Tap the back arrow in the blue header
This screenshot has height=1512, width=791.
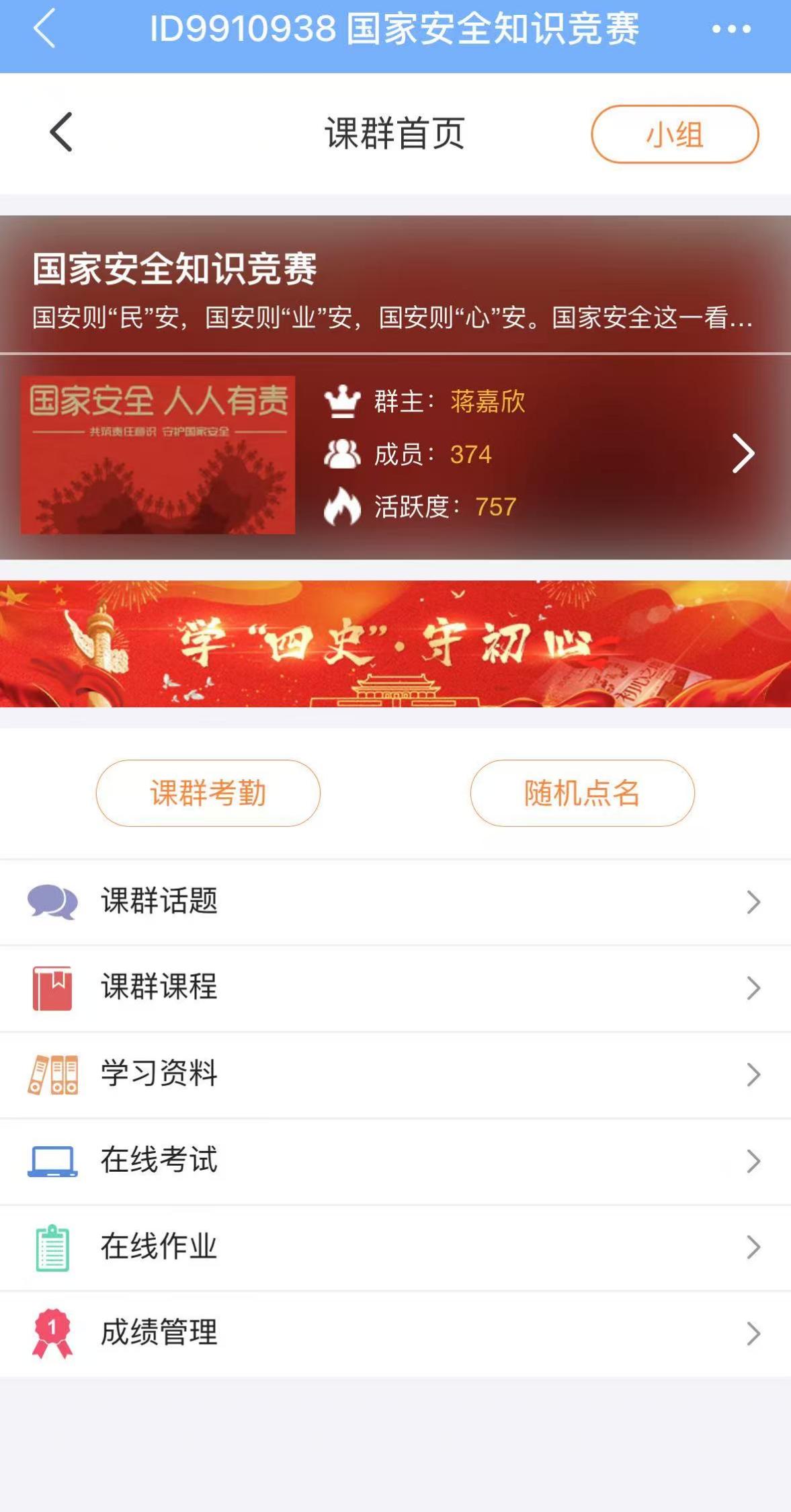coord(44,30)
